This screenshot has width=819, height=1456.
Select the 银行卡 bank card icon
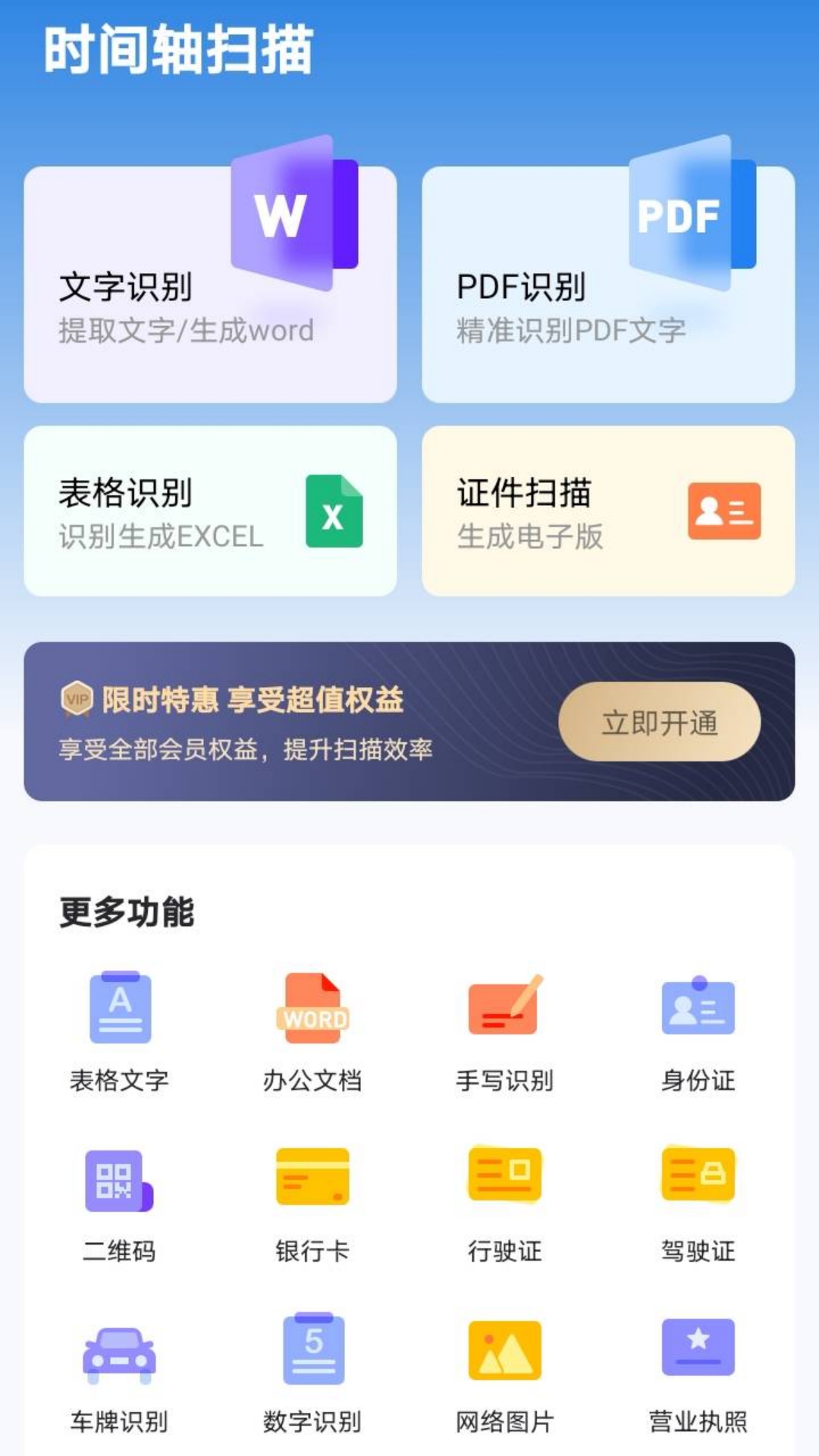click(x=312, y=1177)
